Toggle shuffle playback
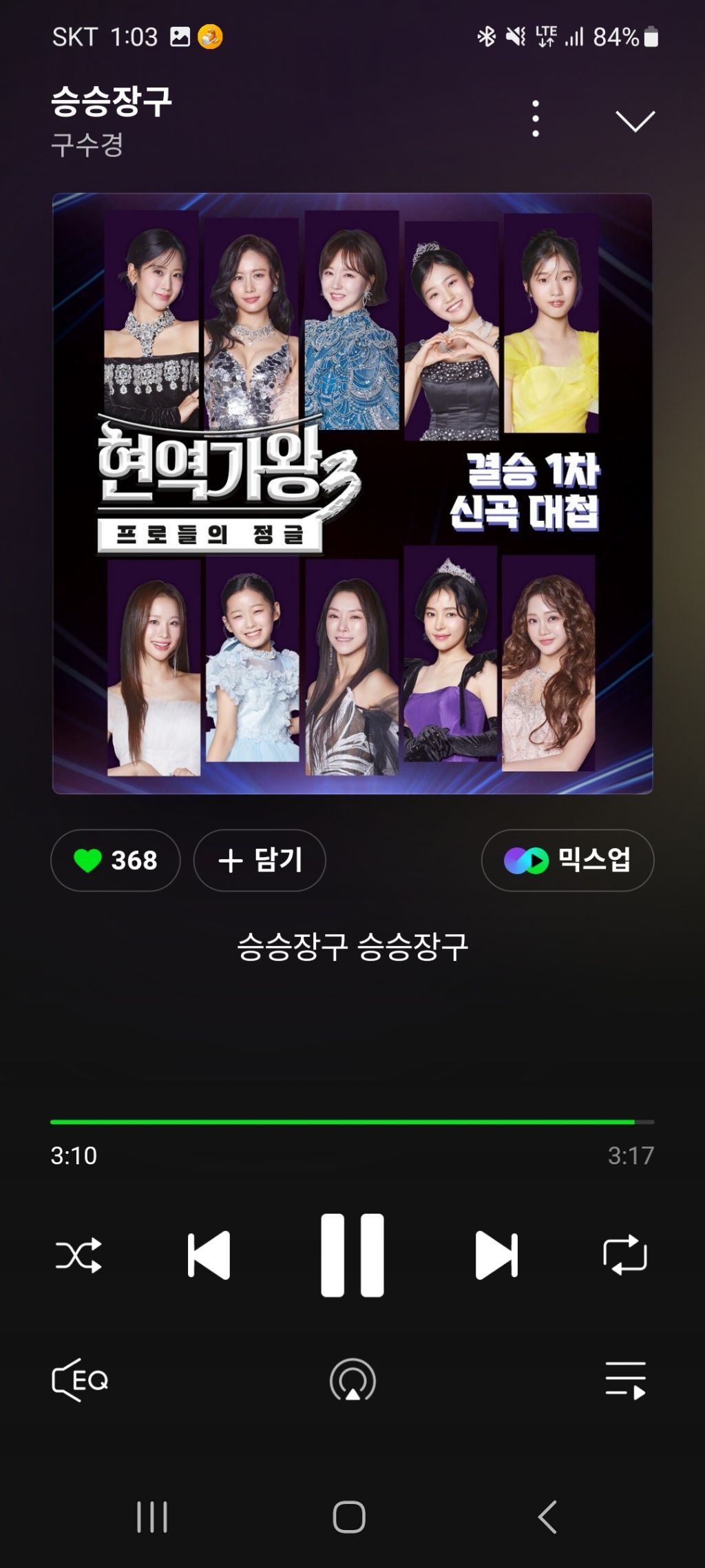The image size is (705, 1568). coord(78,1255)
